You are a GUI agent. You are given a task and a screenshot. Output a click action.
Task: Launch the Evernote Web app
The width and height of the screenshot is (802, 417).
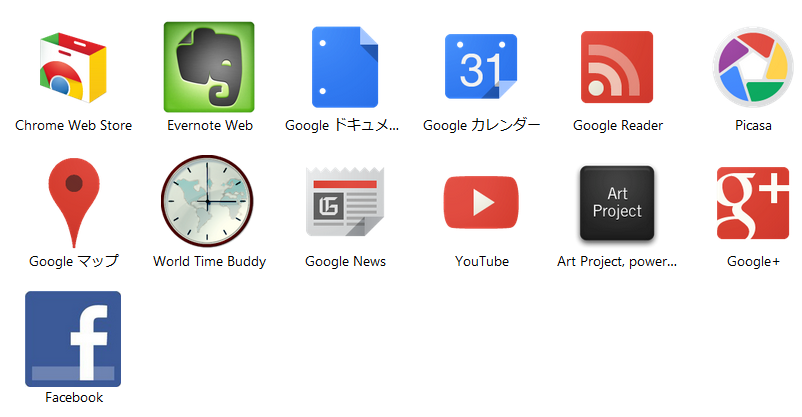coord(209,68)
